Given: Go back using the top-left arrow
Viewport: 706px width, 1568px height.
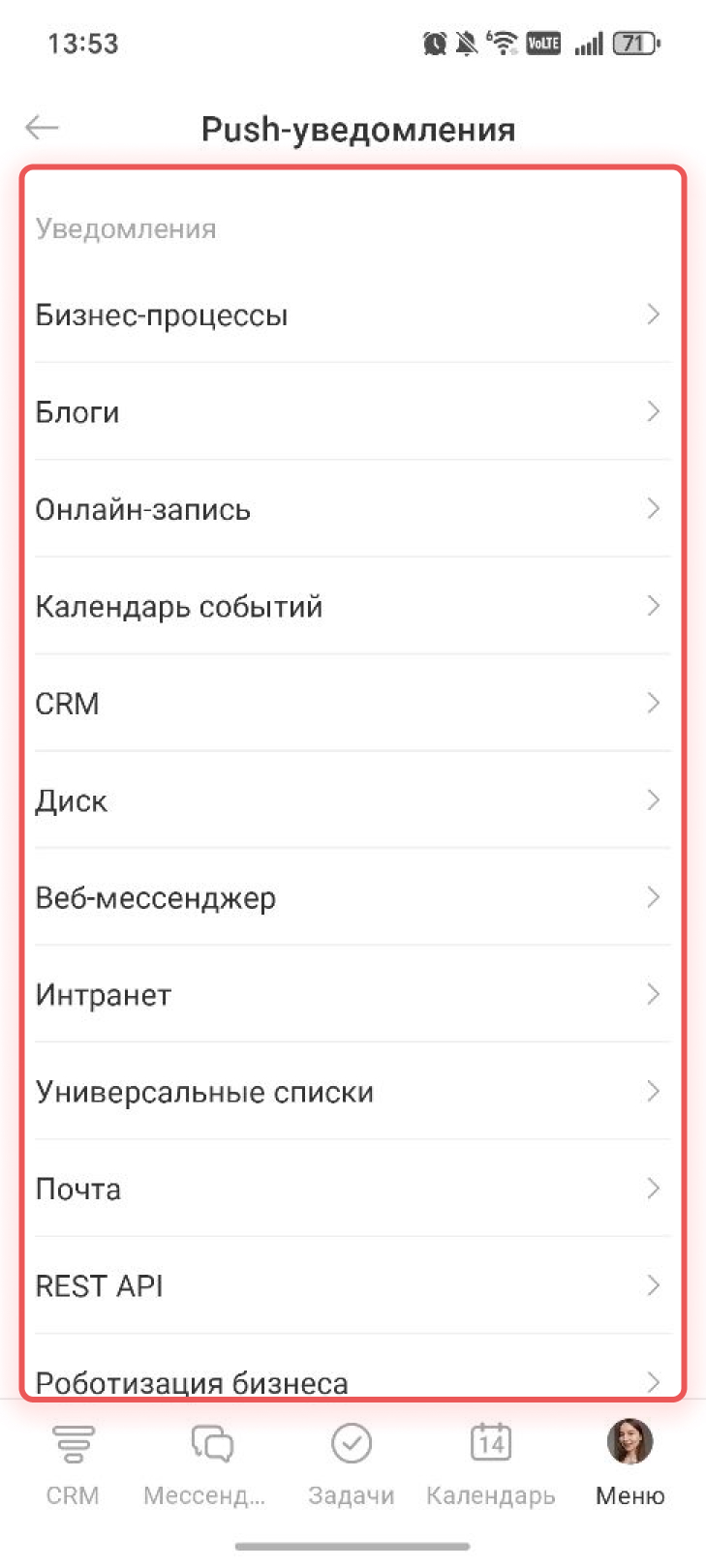Looking at the screenshot, I should pos(43,128).
